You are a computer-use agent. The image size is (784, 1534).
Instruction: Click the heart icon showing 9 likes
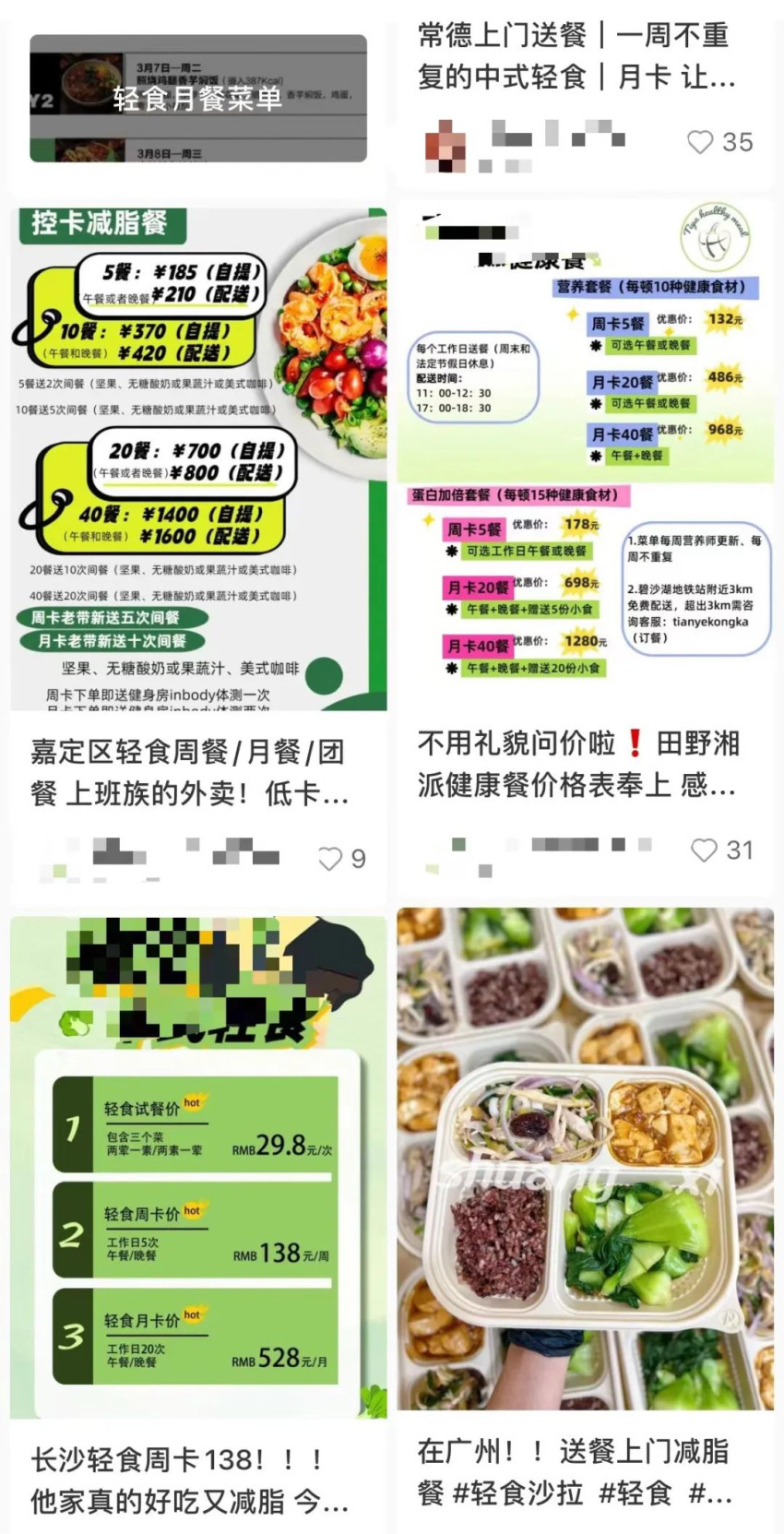tap(329, 858)
